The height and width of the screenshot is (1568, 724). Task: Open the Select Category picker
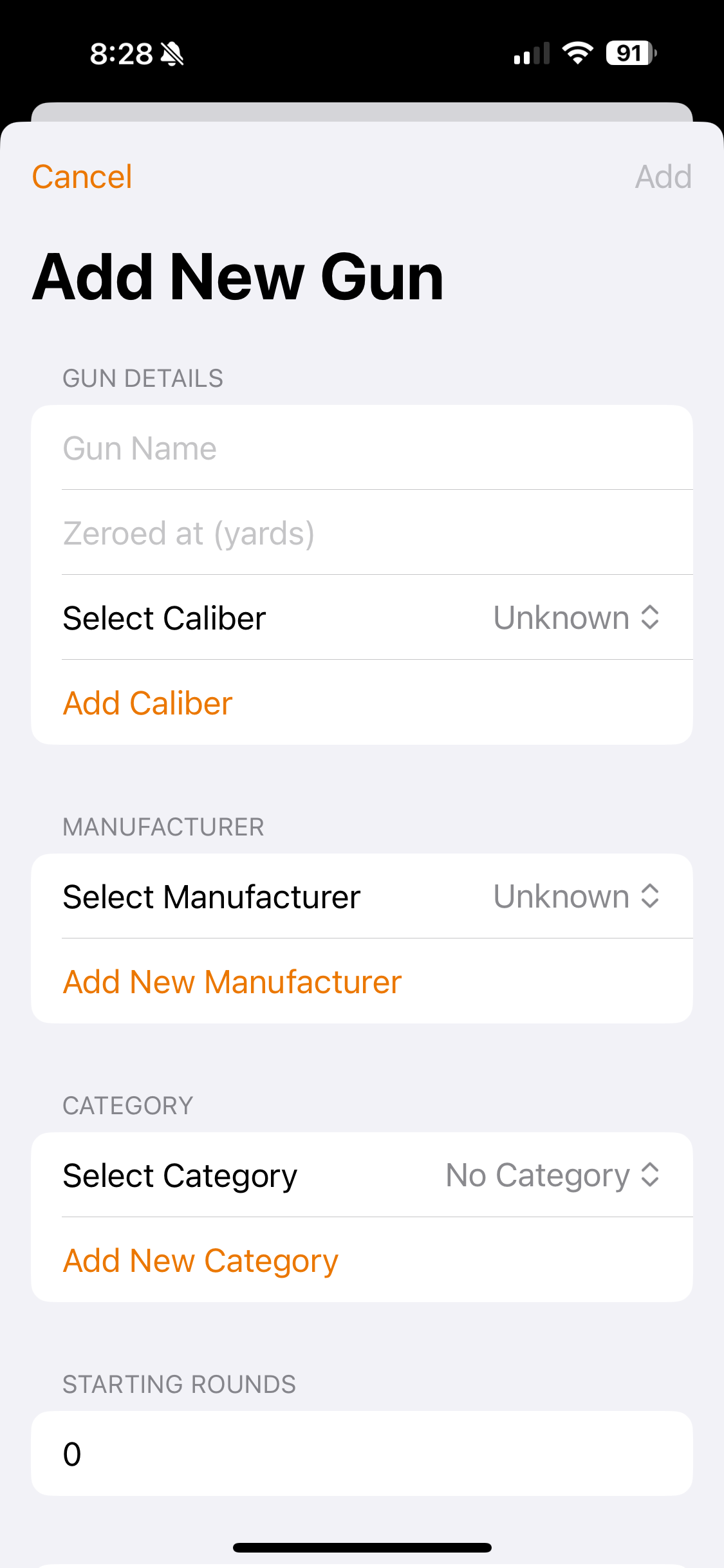[552, 1175]
